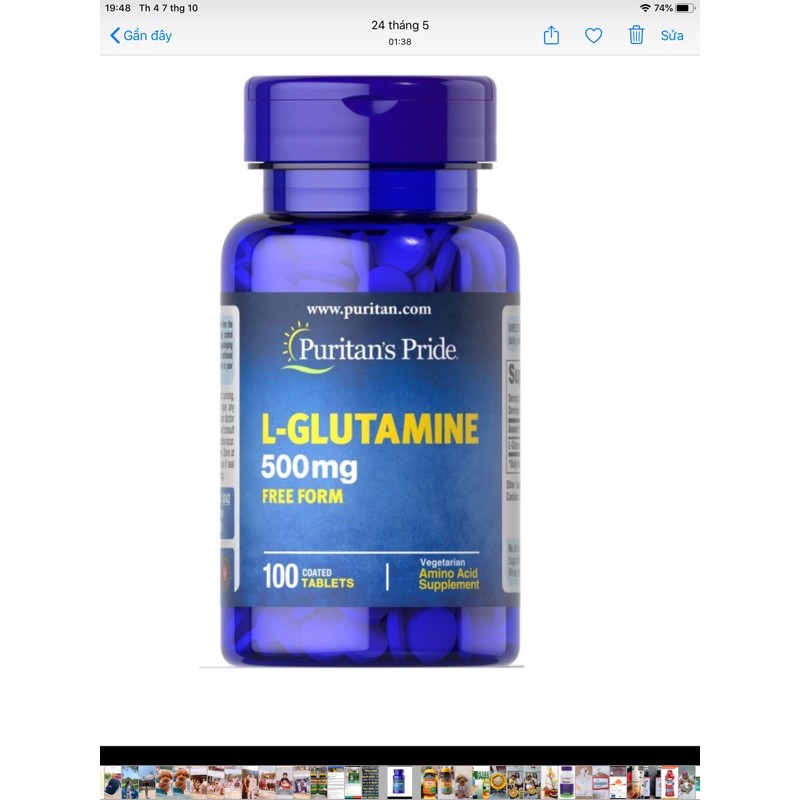Image resolution: width=800 pixels, height=800 pixels.
Task: Share this photo
Action: tap(551, 36)
